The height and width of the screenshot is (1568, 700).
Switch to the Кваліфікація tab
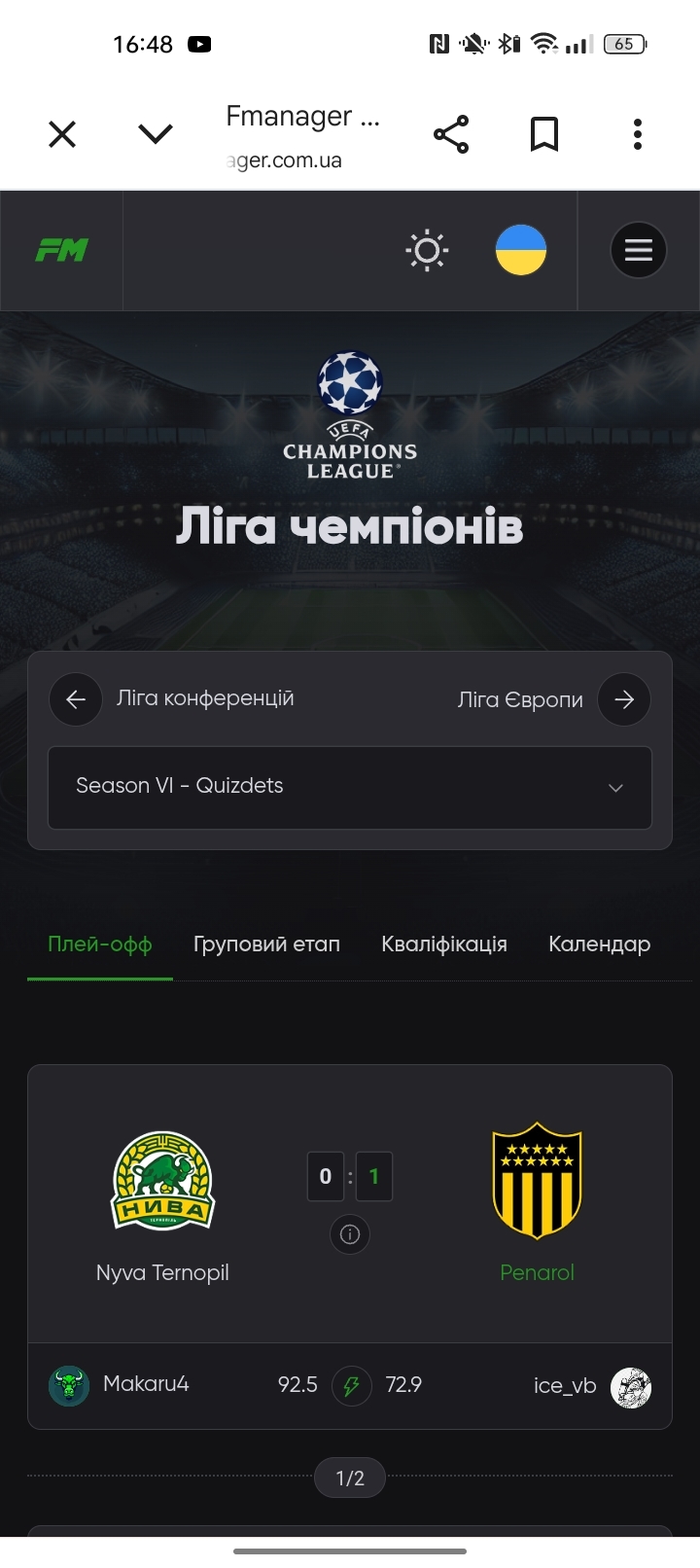click(444, 944)
